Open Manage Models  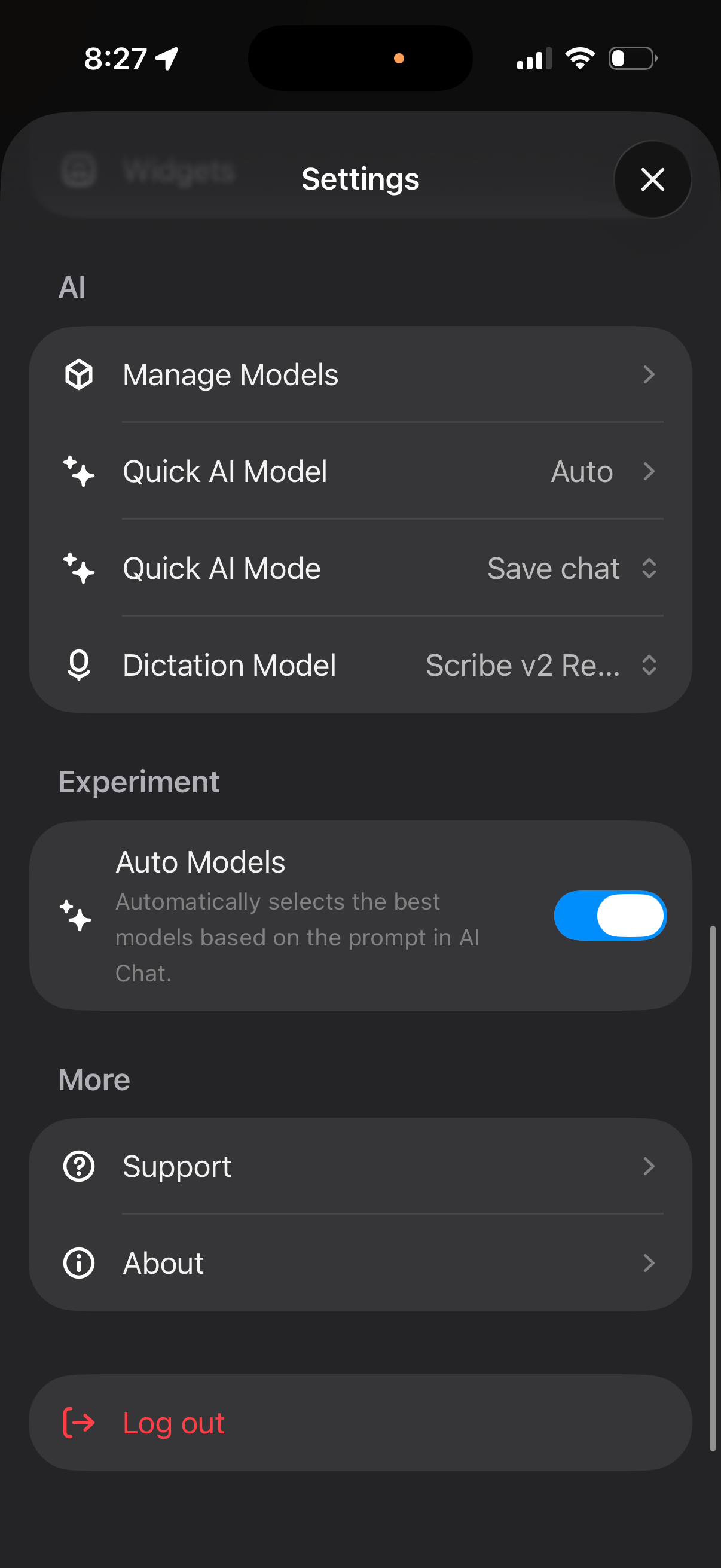pos(360,374)
